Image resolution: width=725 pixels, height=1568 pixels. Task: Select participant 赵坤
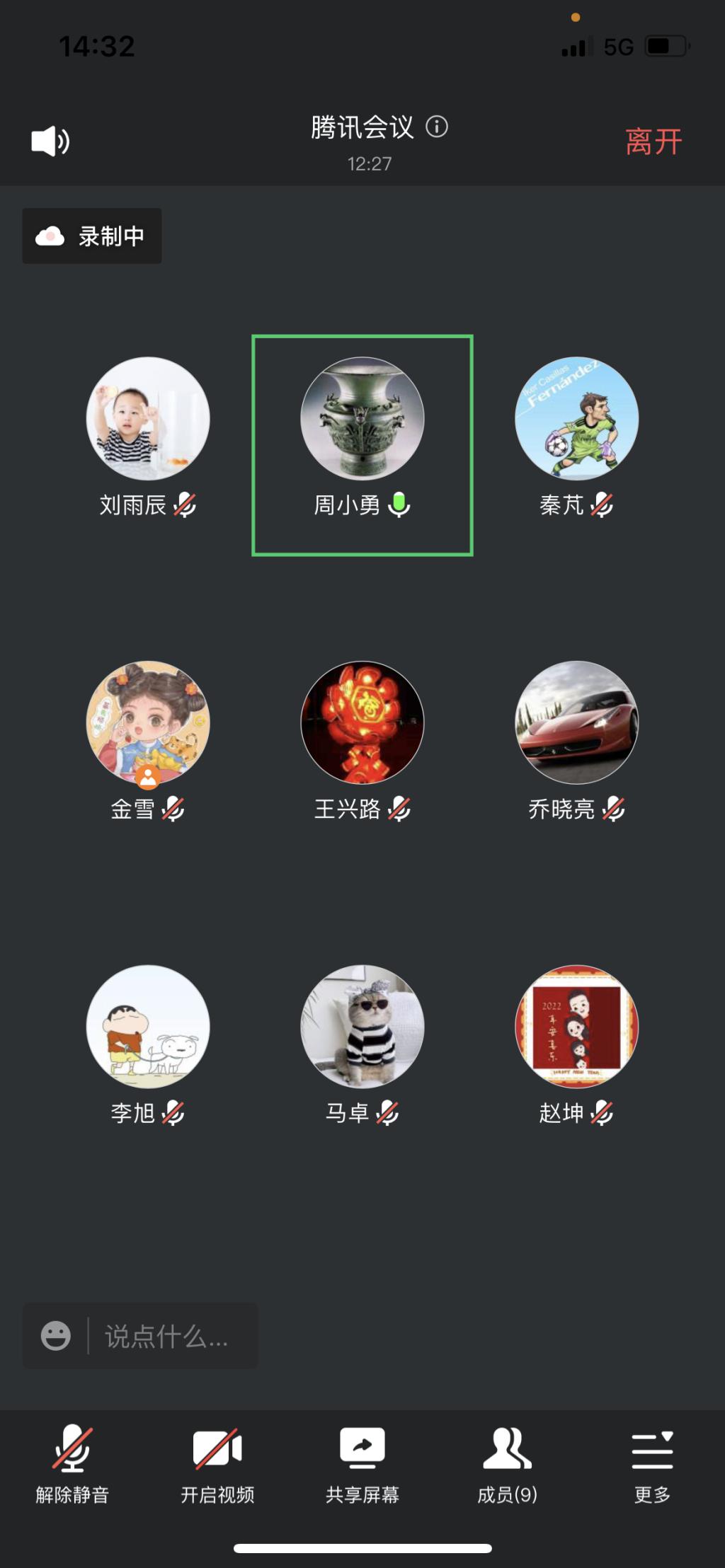pos(576,1027)
